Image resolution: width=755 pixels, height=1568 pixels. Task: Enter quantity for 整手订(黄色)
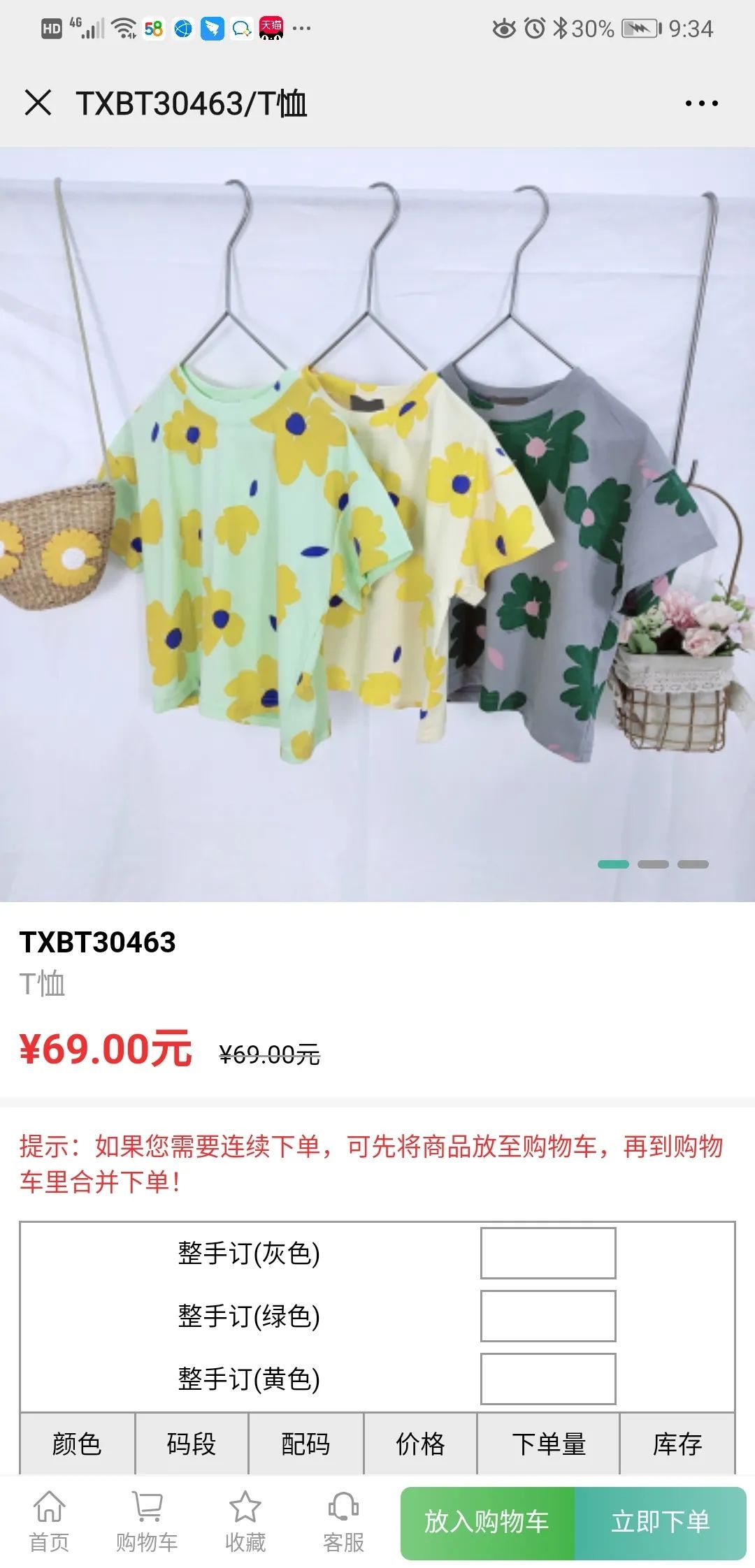coord(547,1379)
